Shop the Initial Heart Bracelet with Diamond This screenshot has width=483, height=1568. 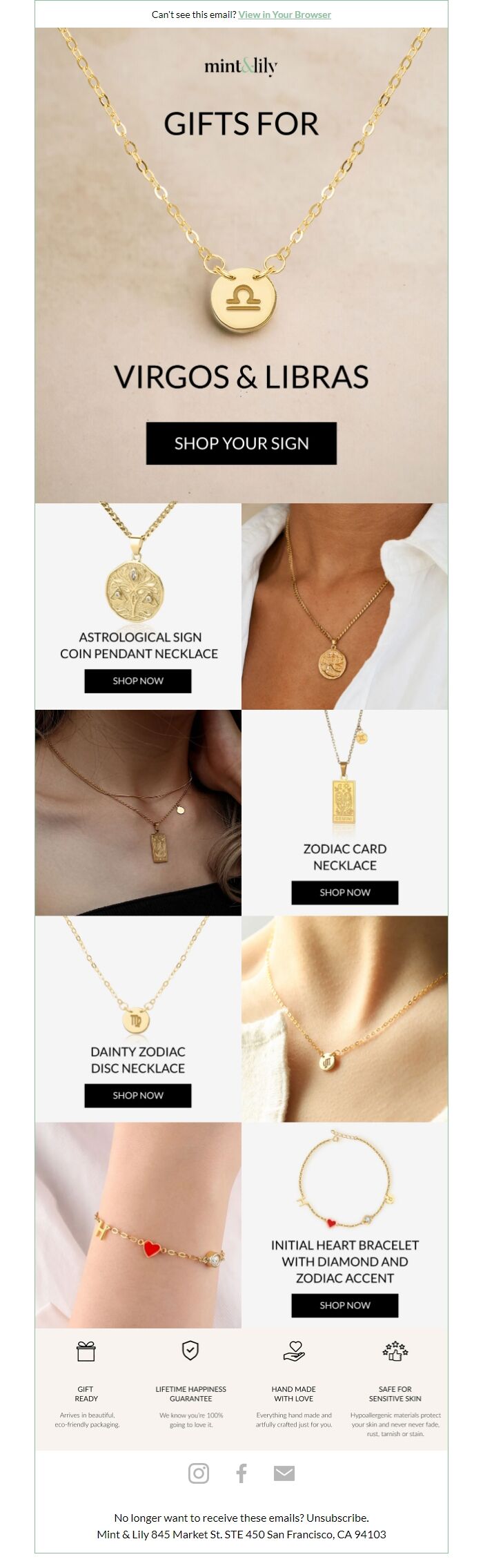click(344, 1305)
